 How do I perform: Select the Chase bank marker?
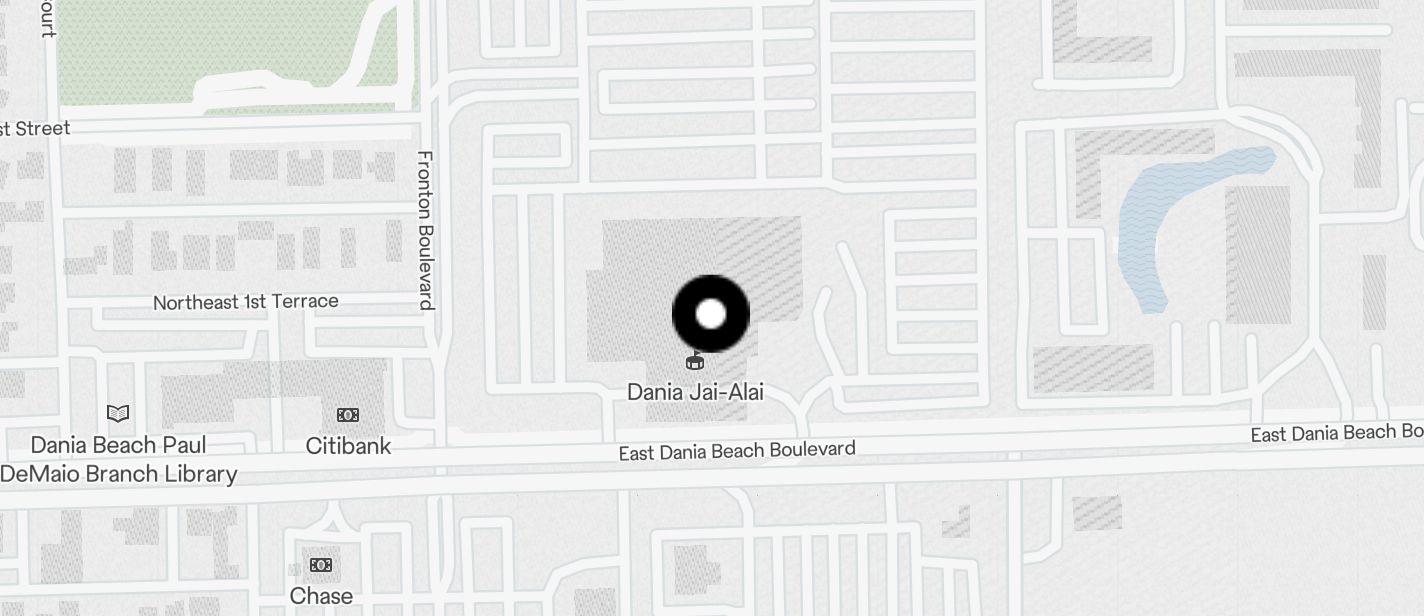pyautogui.click(x=321, y=566)
